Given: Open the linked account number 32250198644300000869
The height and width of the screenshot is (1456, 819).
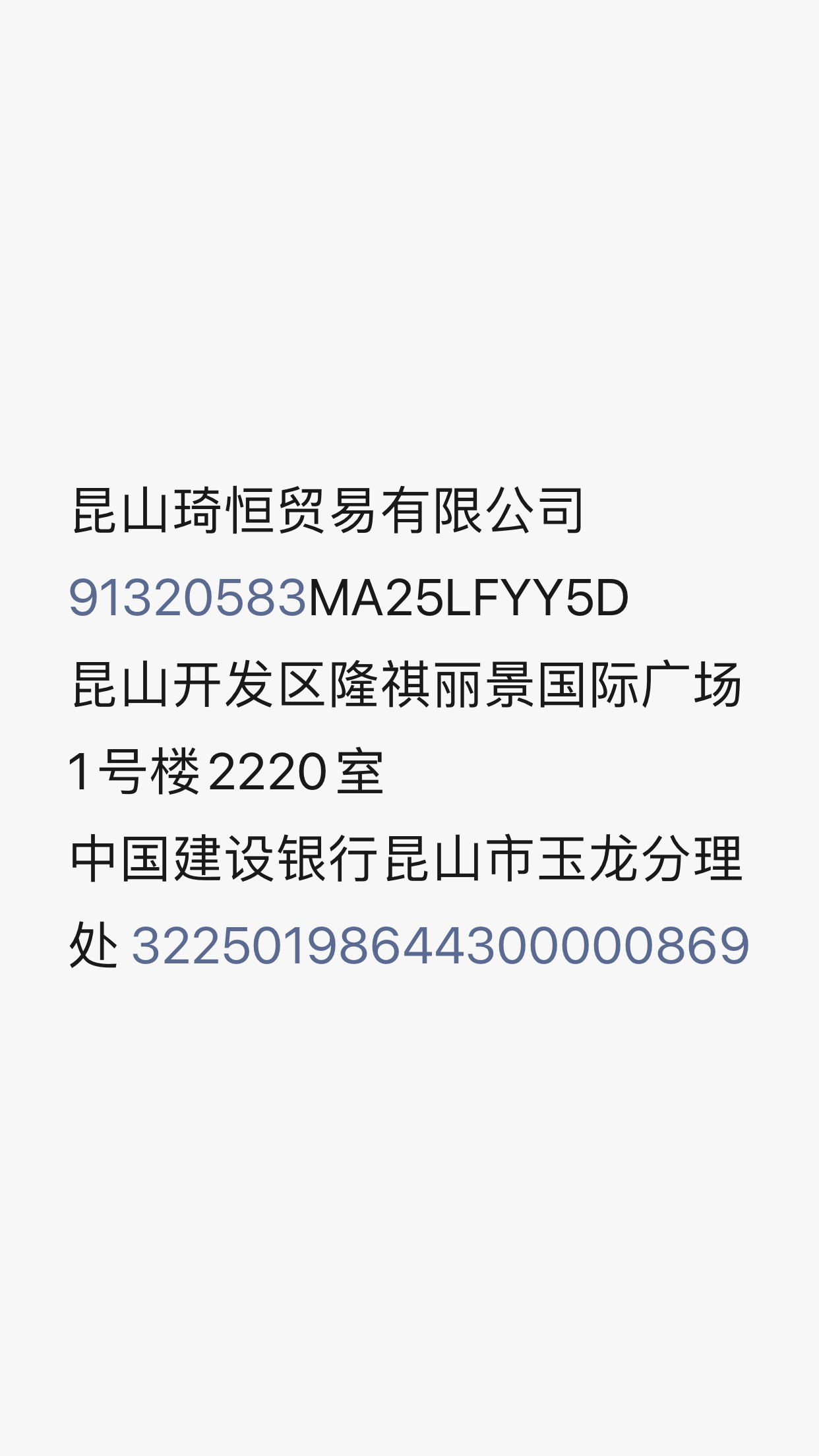Looking at the screenshot, I should [x=440, y=946].
